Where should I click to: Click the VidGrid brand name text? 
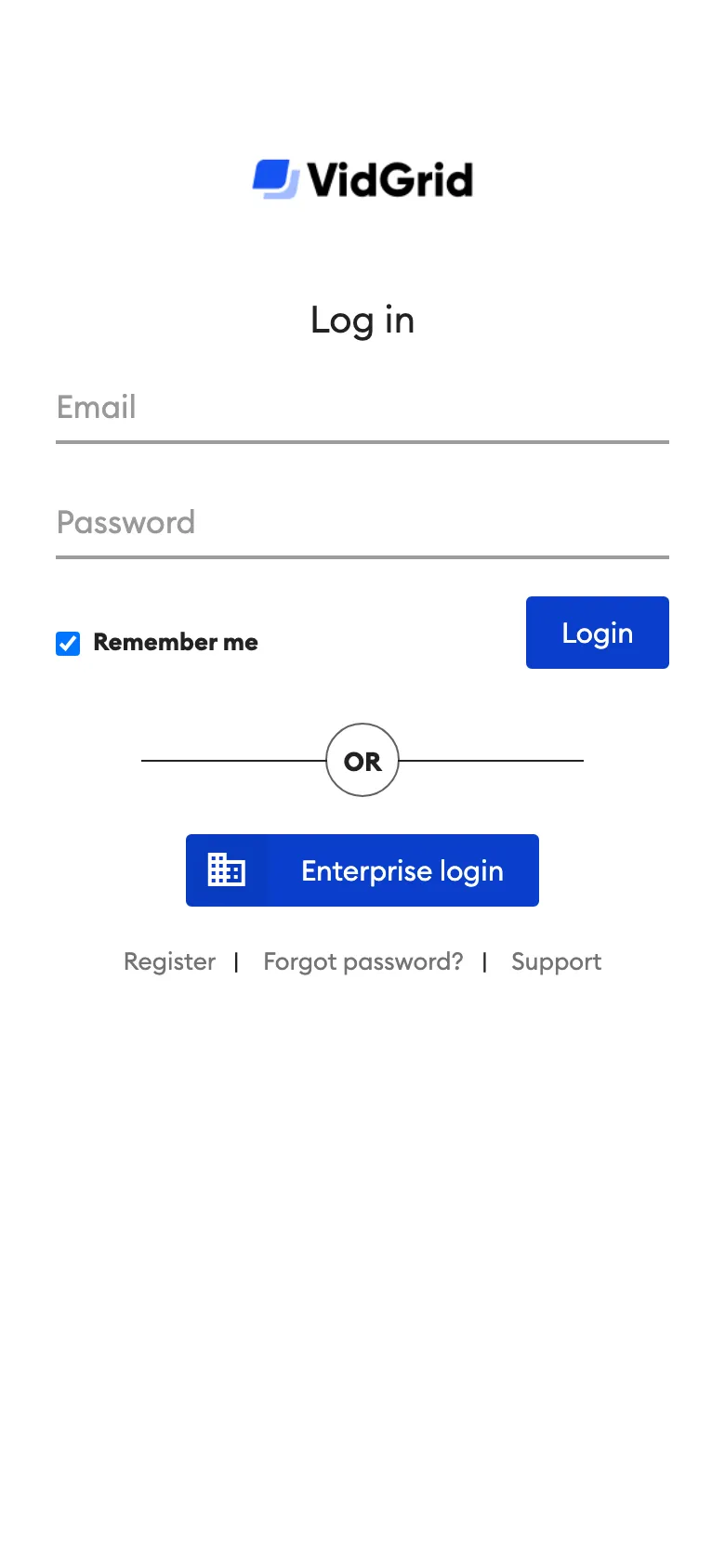(389, 179)
